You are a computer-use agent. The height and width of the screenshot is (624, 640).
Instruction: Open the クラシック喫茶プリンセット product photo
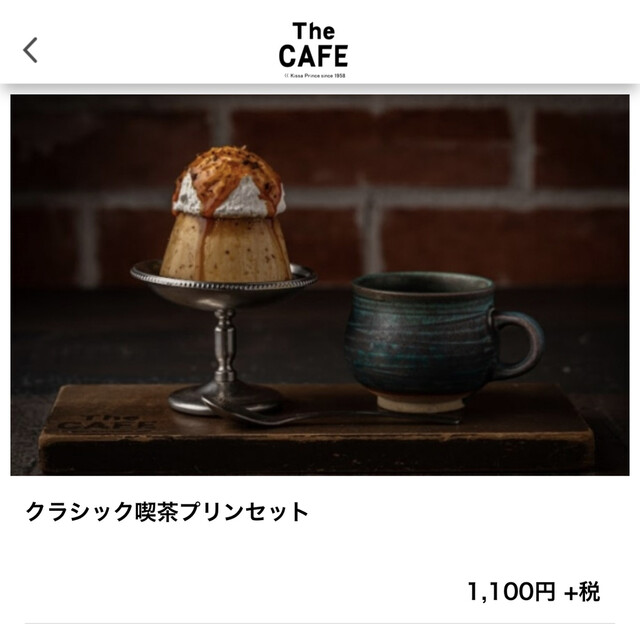tap(320, 285)
